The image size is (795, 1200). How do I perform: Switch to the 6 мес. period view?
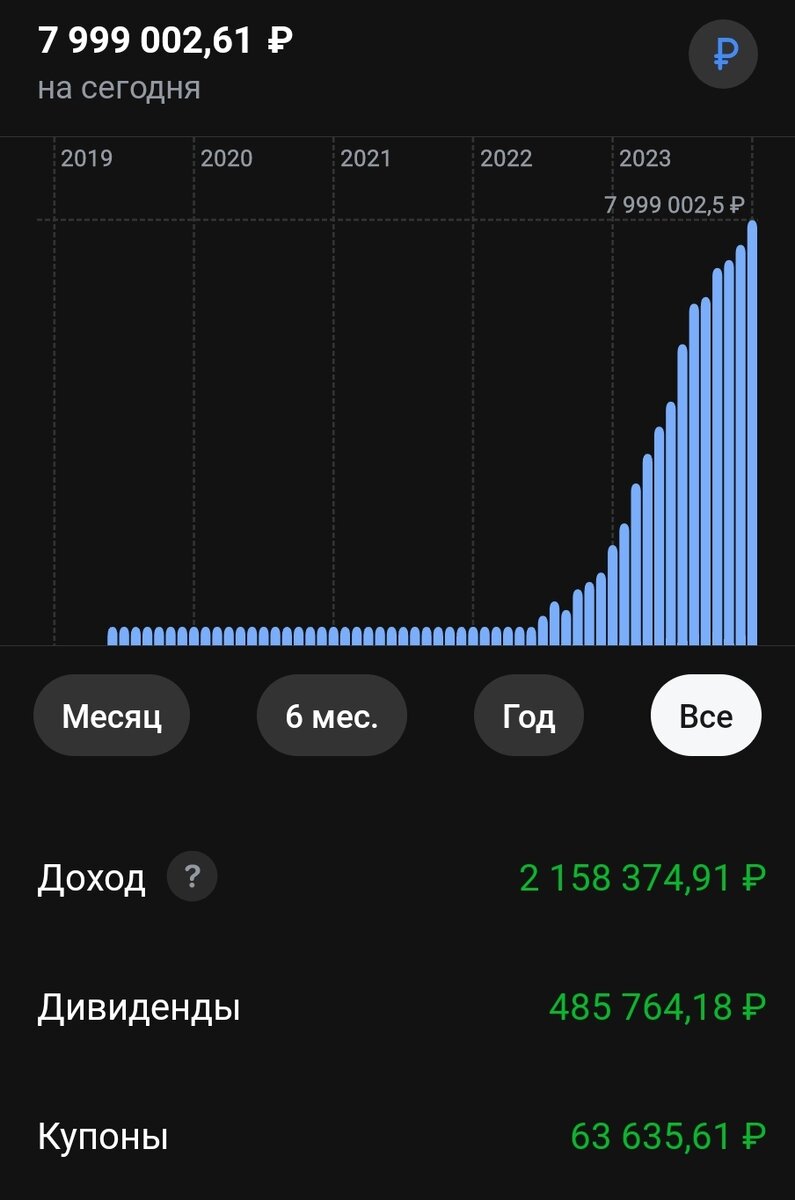tap(331, 714)
